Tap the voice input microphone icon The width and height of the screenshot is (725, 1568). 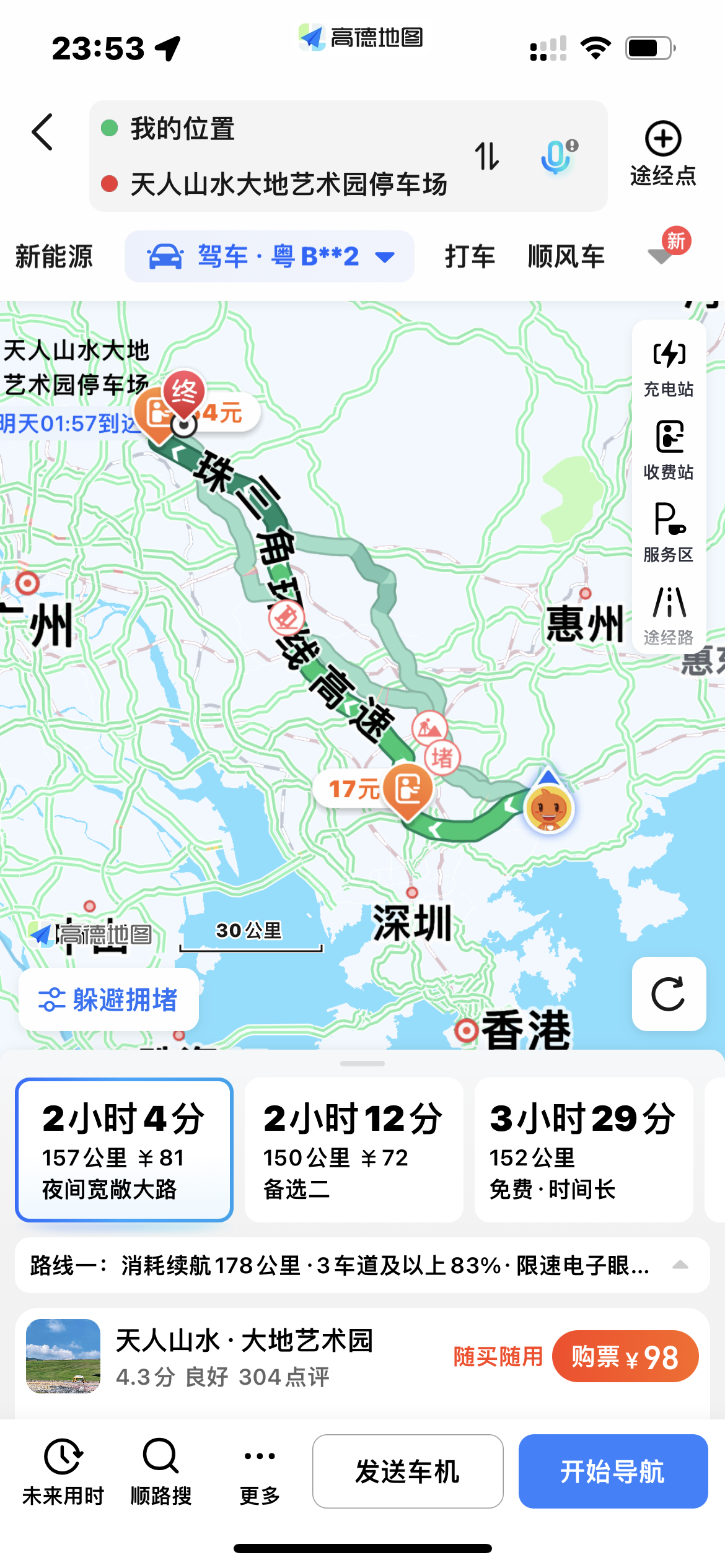tap(556, 157)
